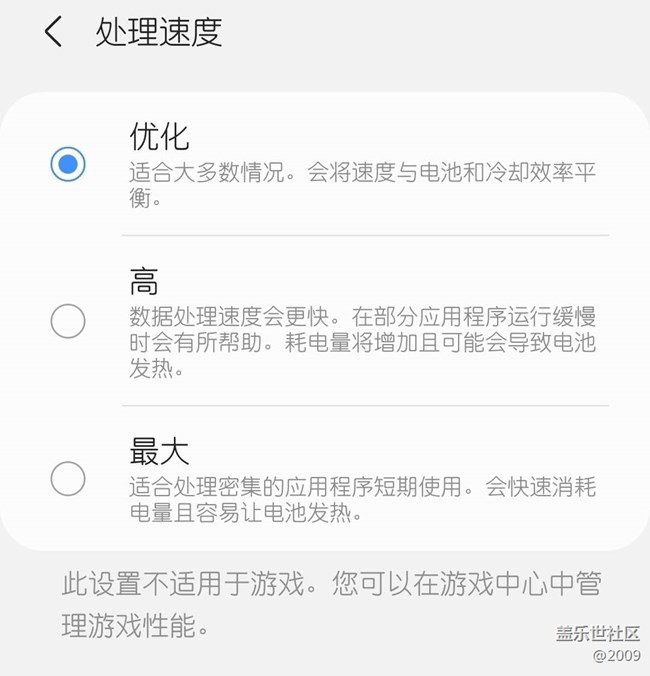Switch processing speed to 最大

[68, 479]
